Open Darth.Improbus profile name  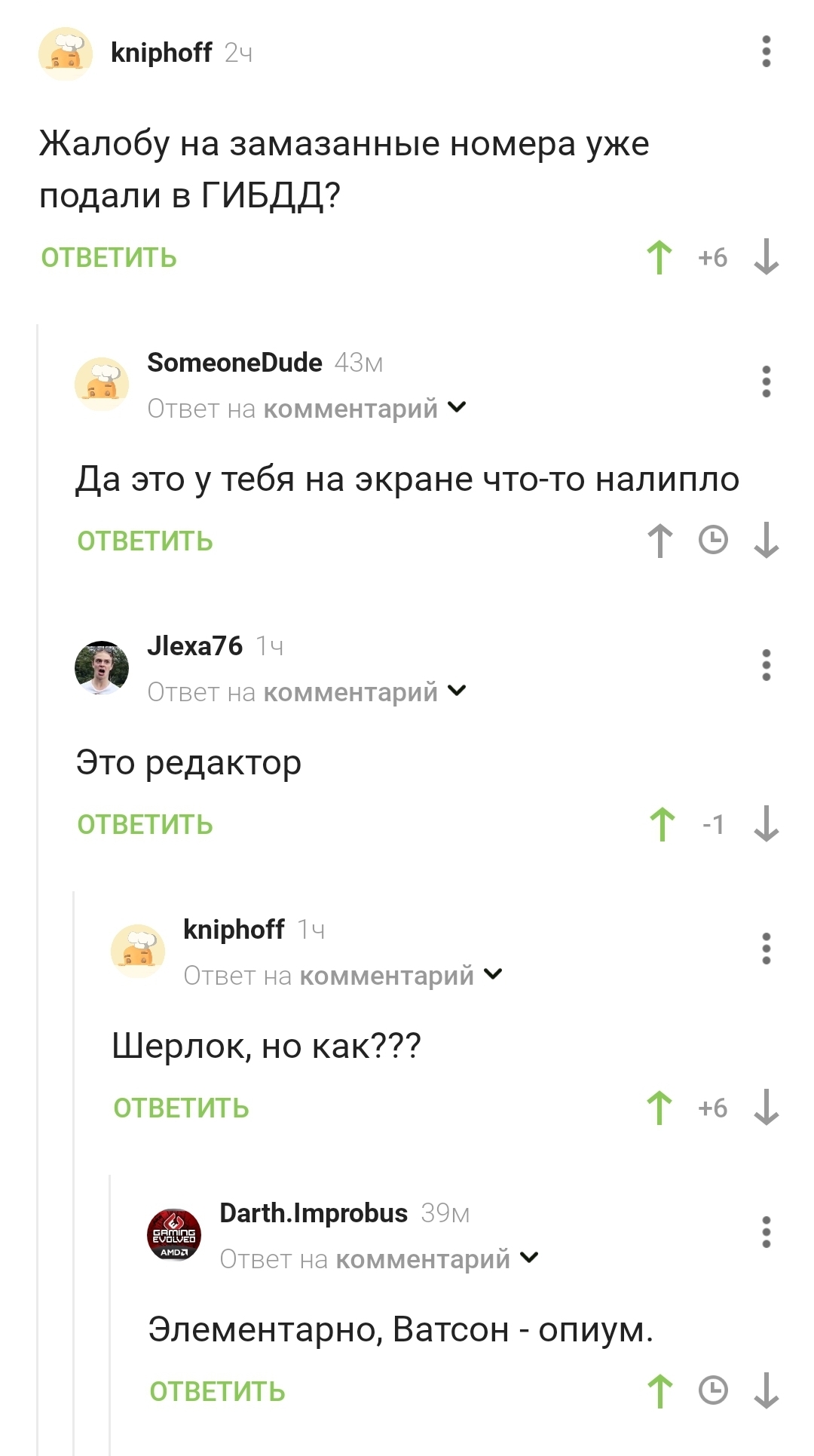tap(314, 1213)
